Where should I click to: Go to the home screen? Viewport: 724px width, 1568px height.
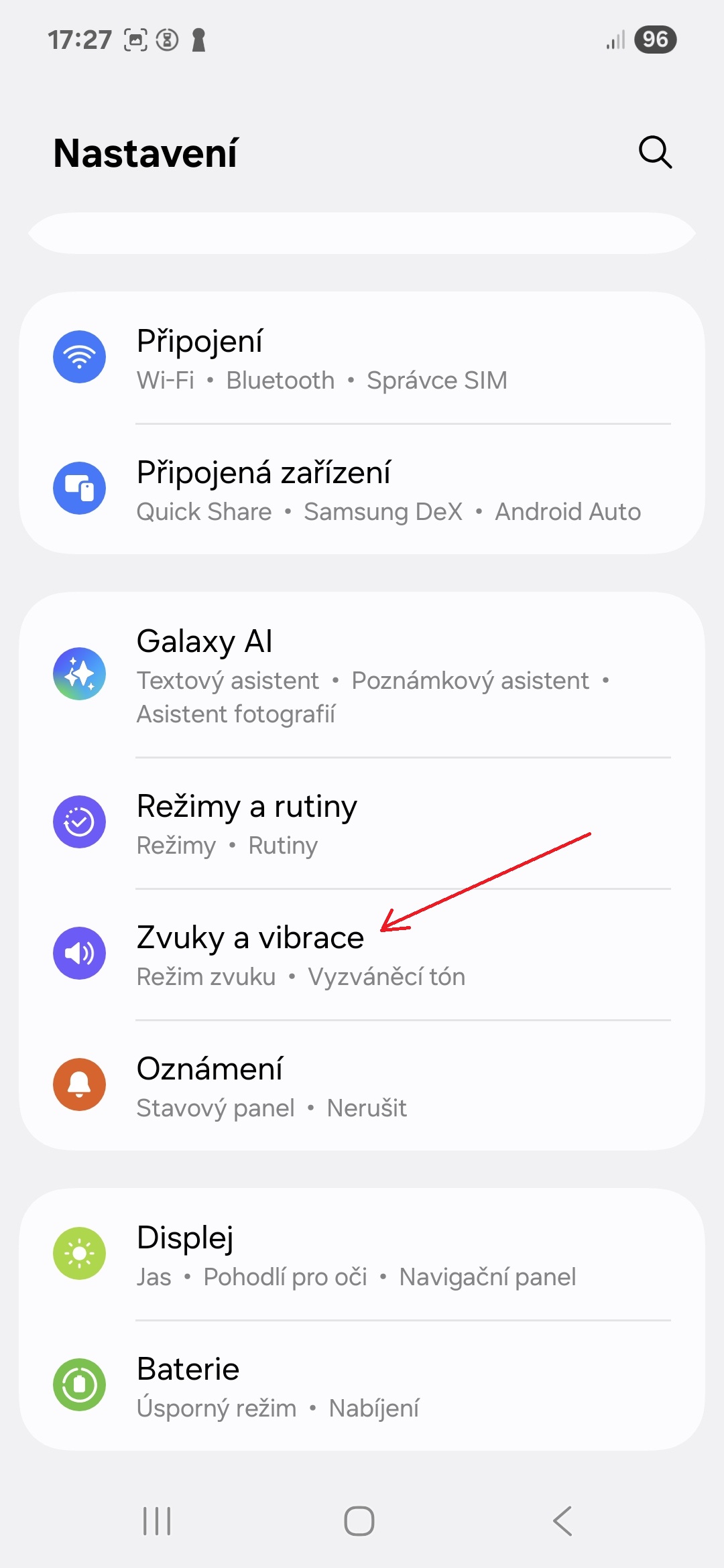pos(359,1521)
